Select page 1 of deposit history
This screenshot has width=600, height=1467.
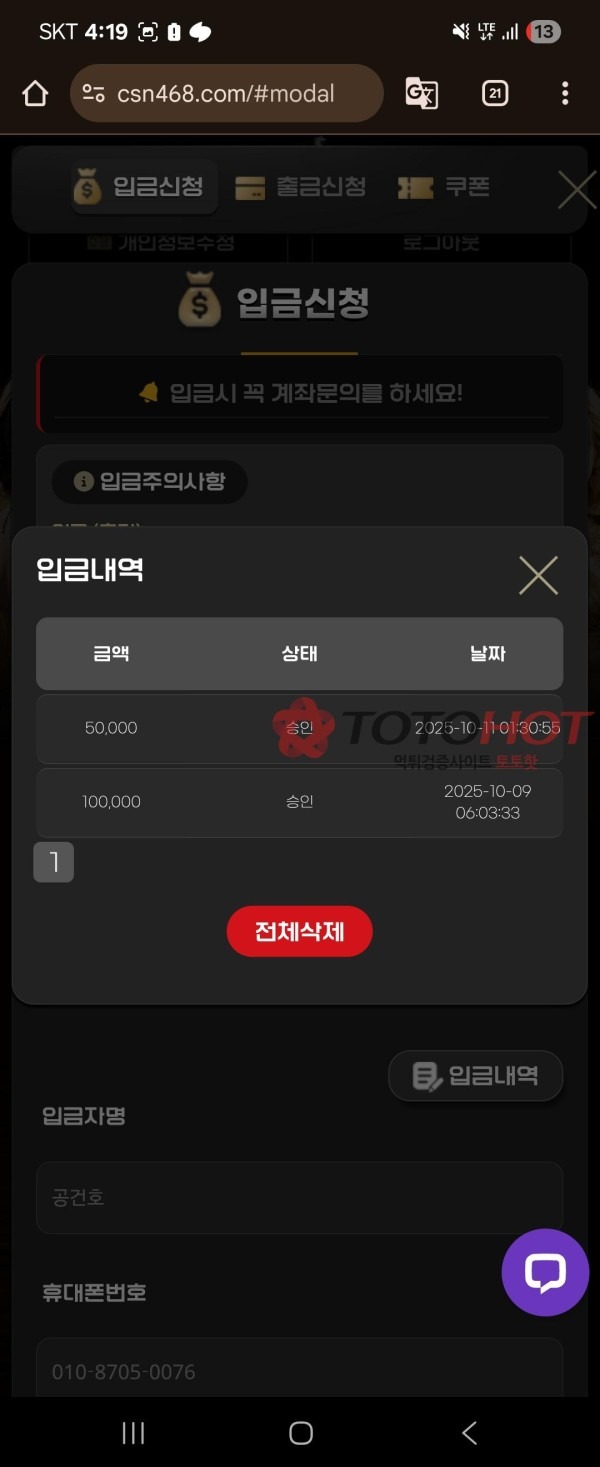54,862
